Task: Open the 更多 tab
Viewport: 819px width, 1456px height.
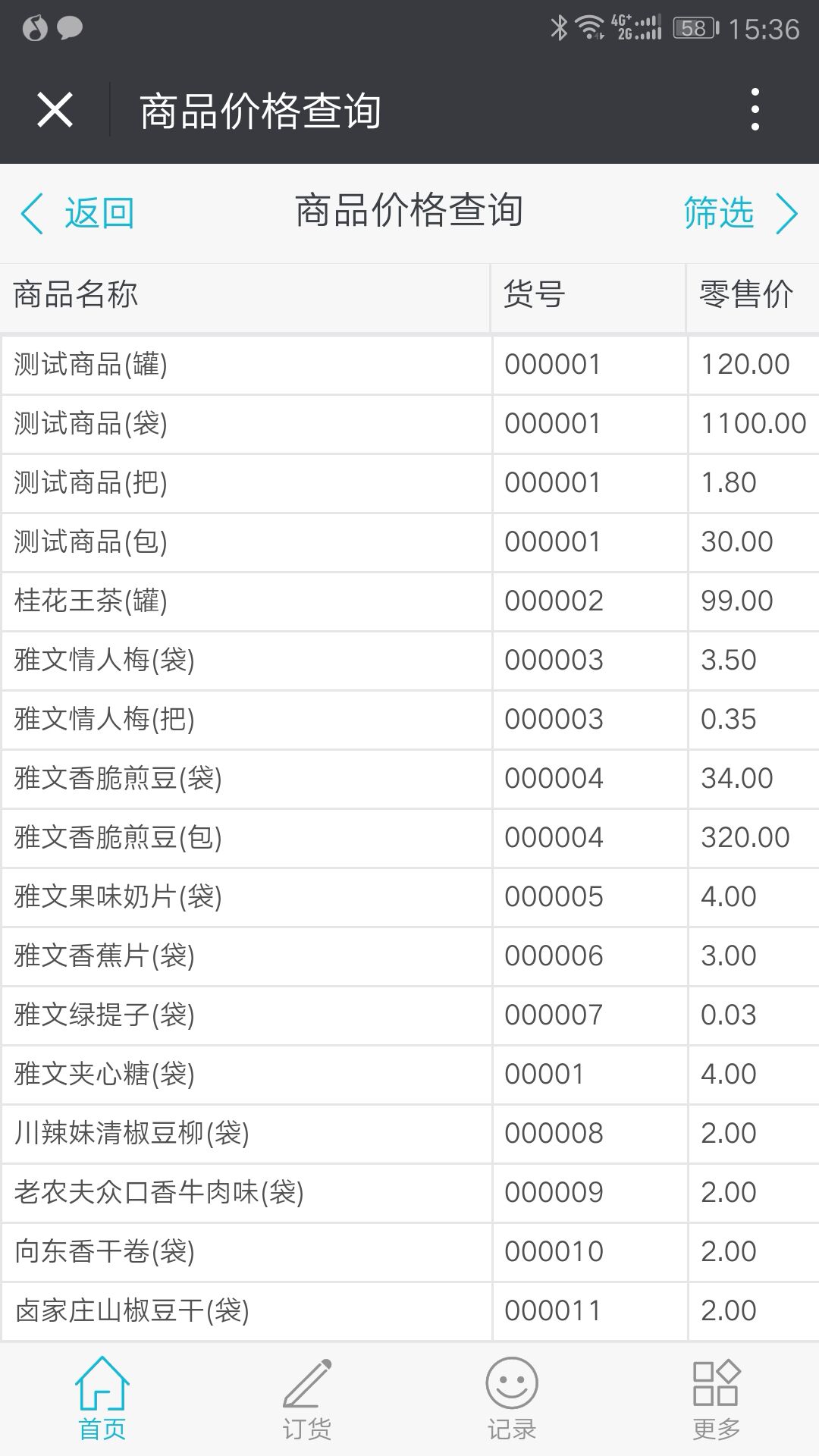Action: pos(716,1400)
